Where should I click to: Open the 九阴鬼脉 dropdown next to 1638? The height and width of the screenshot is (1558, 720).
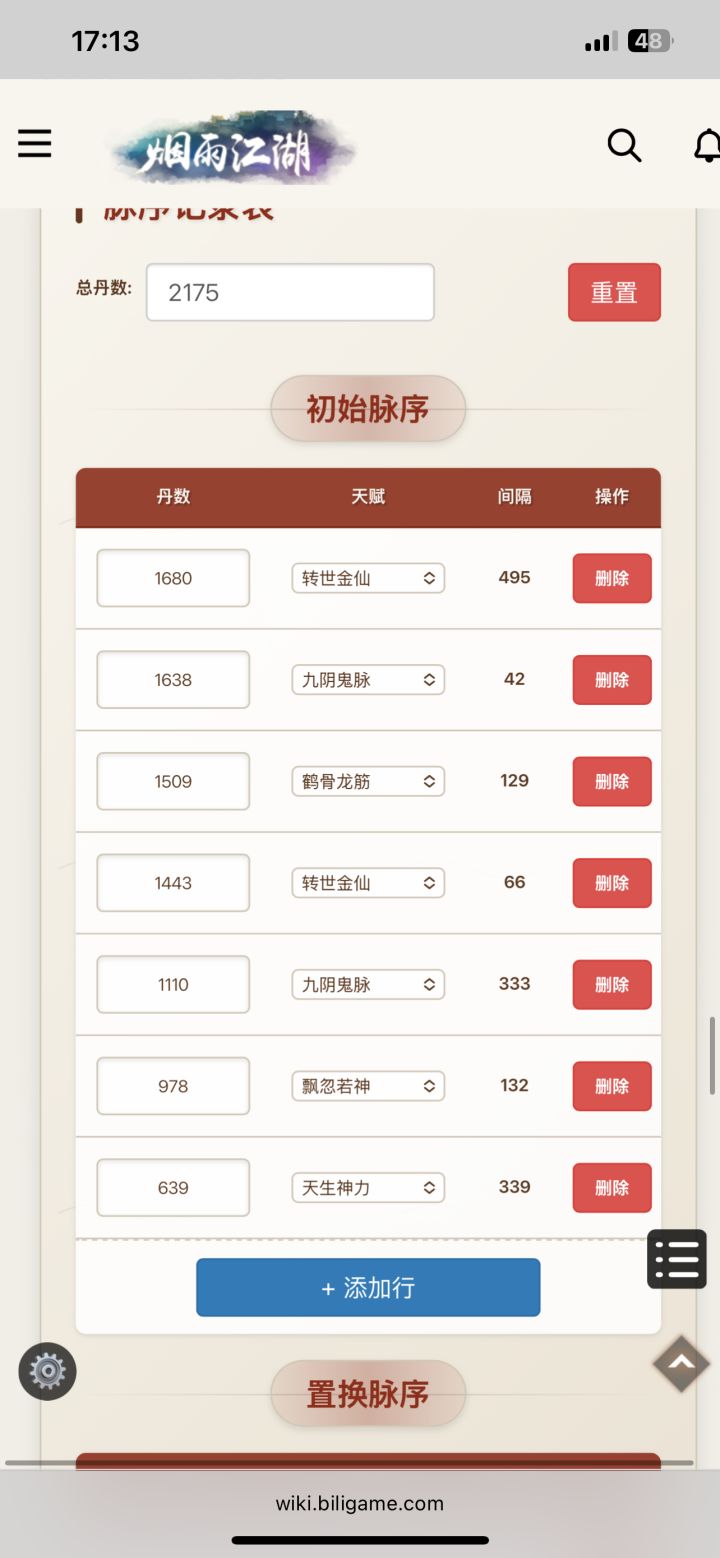tap(367, 679)
